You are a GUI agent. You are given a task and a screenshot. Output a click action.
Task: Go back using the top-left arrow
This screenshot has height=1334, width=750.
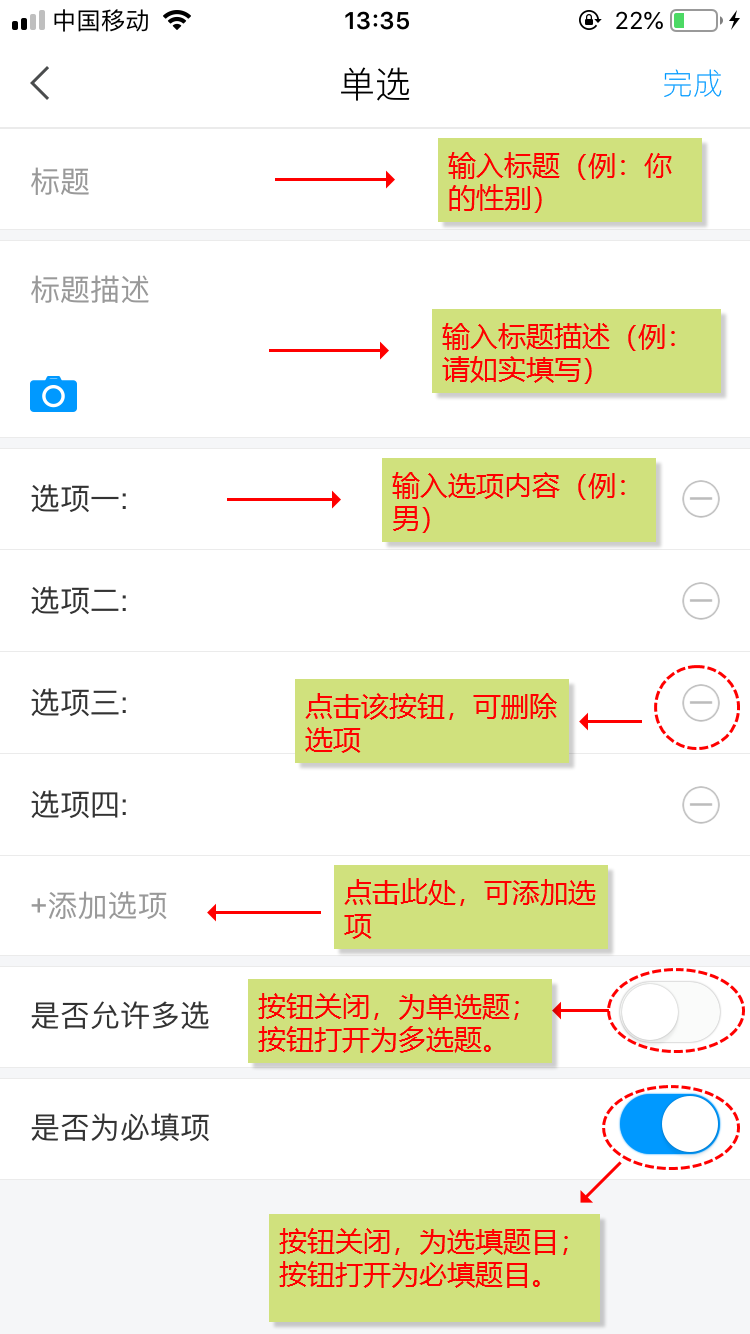pyautogui.click(x=40, y=83)
